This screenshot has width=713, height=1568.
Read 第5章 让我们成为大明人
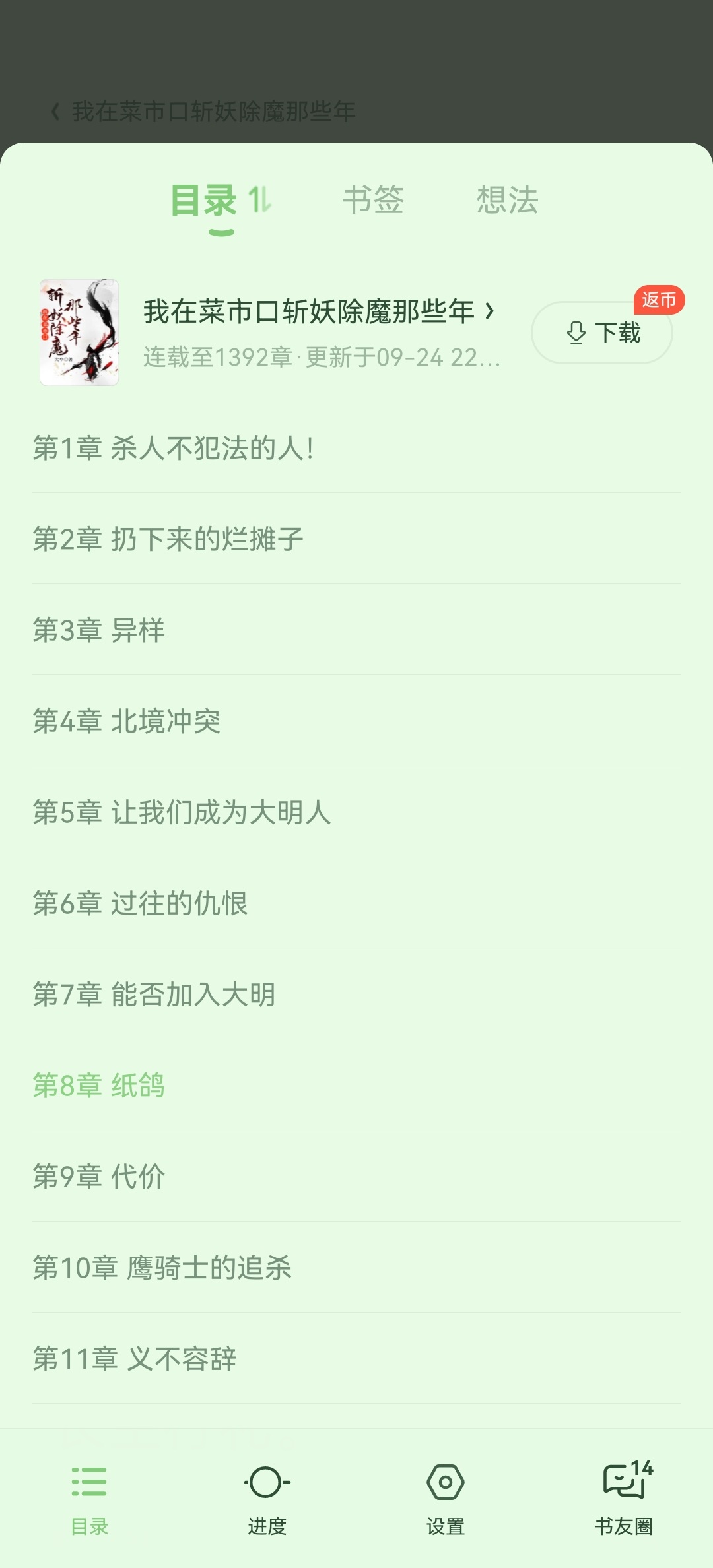click(x=182, y=812)
